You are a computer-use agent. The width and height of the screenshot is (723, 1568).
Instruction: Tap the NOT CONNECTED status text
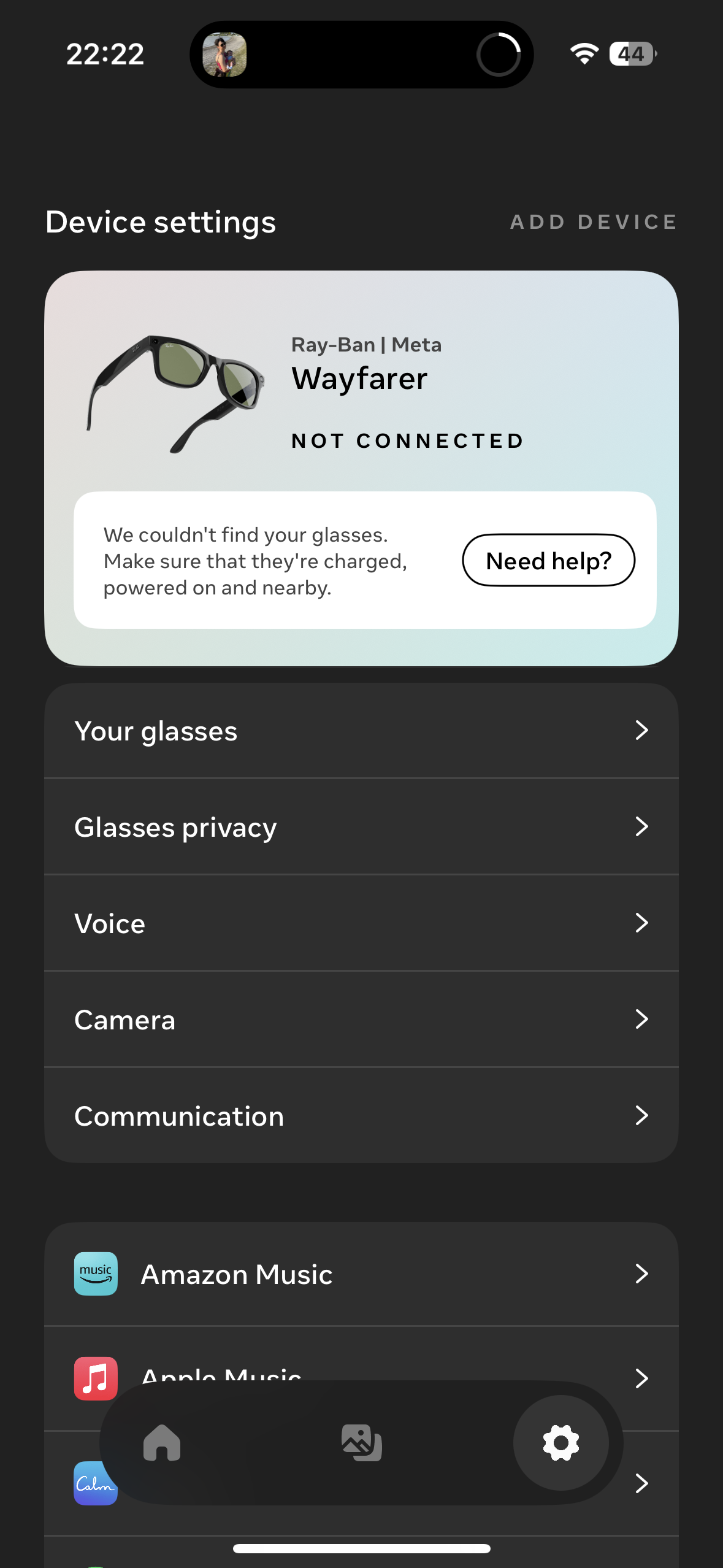click(x=407, y=440)
